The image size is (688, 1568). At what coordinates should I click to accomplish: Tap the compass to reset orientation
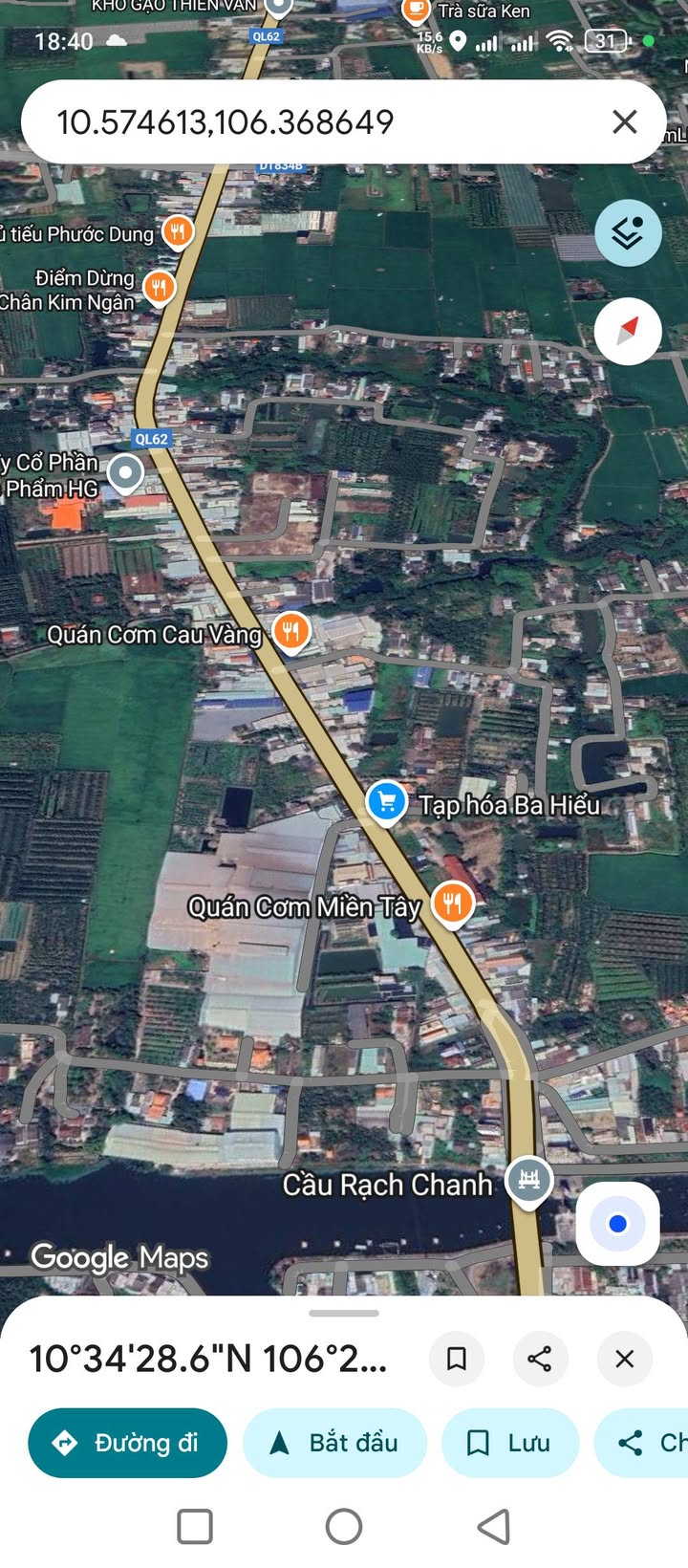(628, 331)
